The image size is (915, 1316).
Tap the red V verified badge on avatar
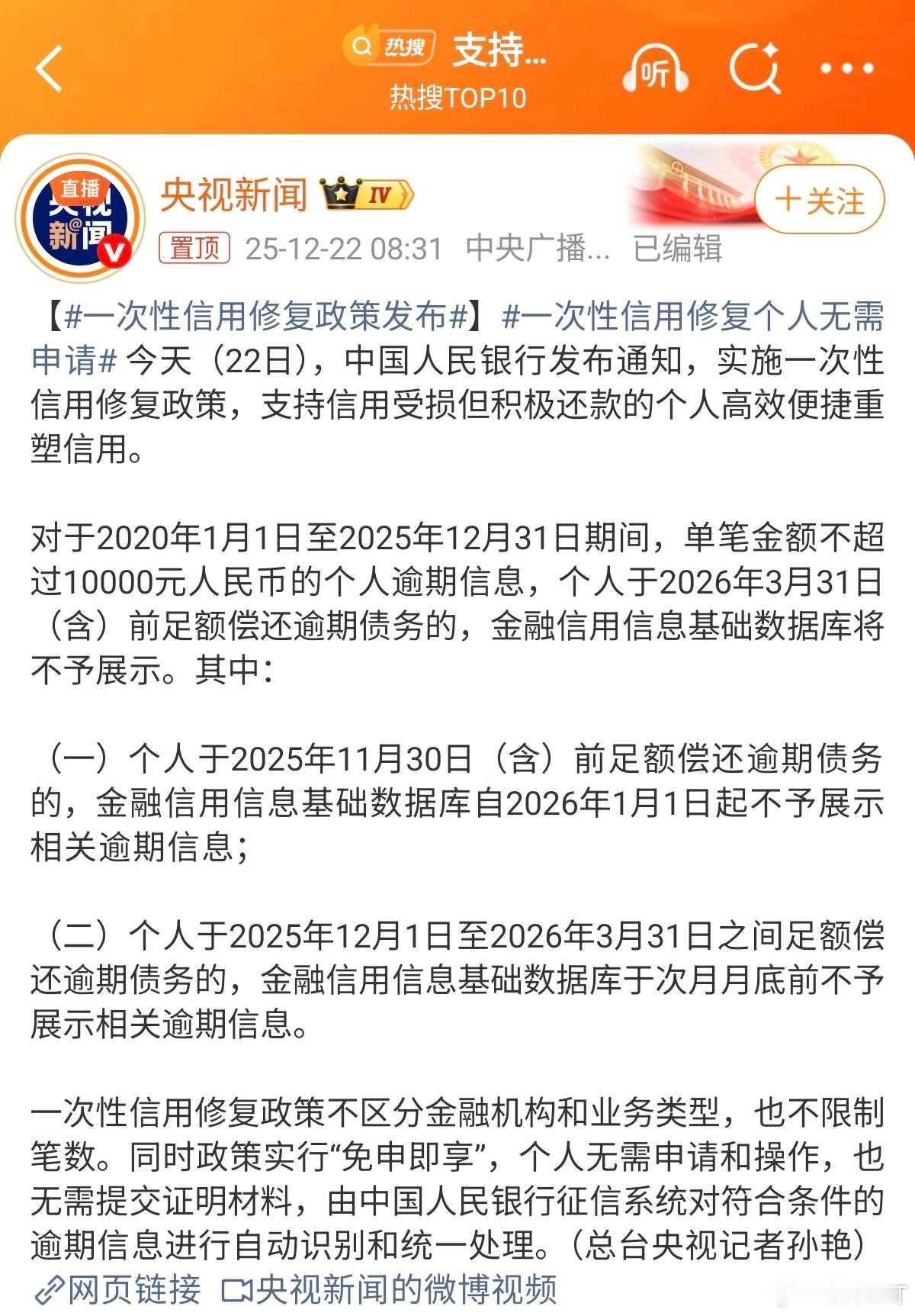113,251
